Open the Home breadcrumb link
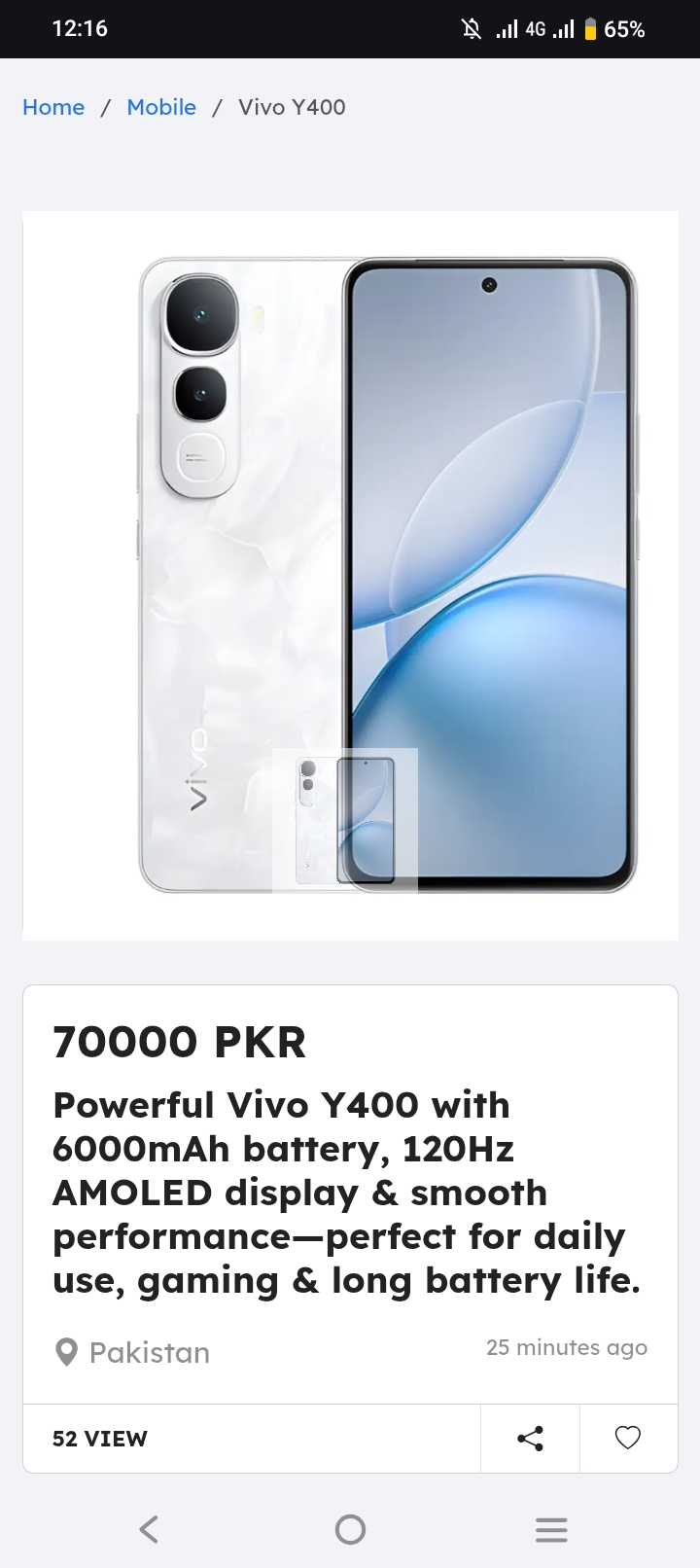 (x=53, y=107)
